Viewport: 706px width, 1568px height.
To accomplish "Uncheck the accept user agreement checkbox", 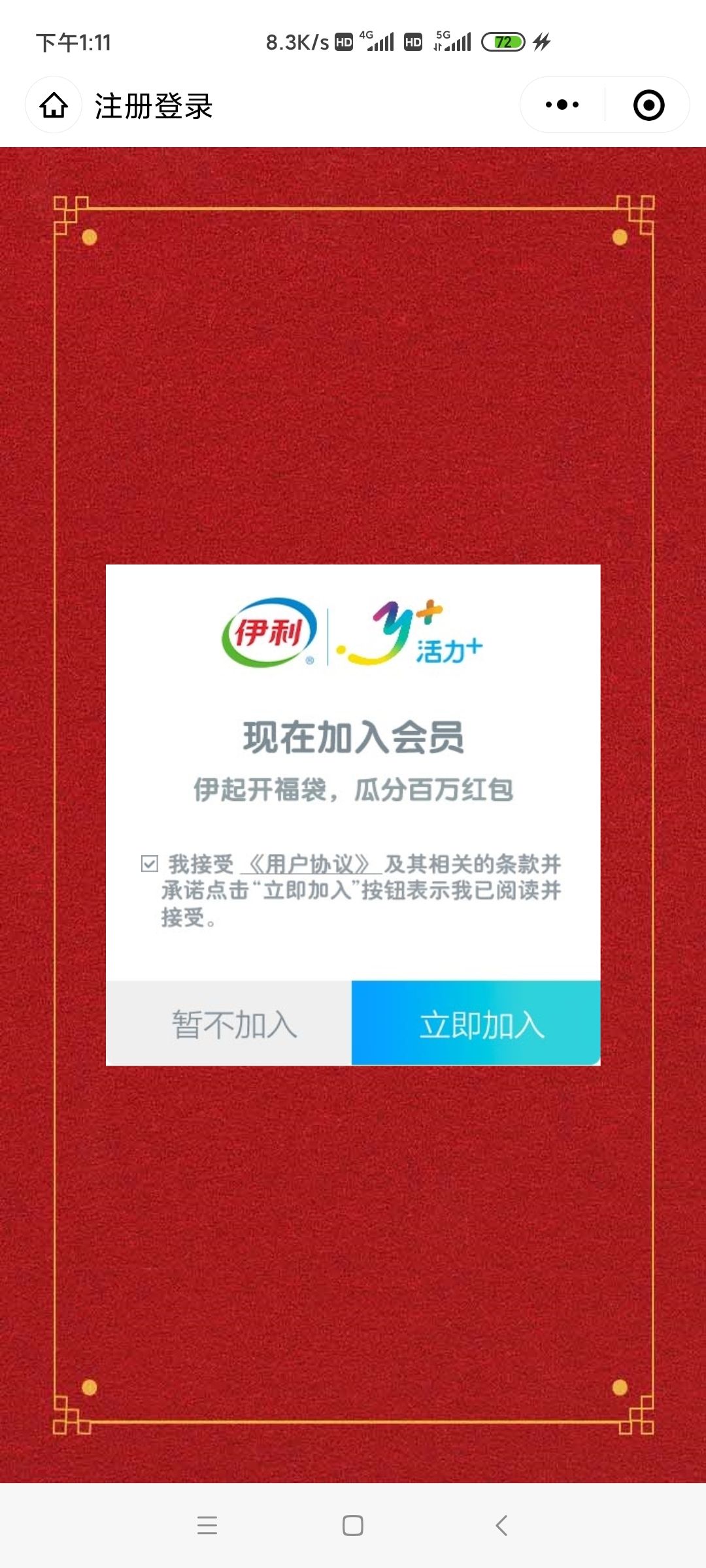I will [x=150, y=864].
